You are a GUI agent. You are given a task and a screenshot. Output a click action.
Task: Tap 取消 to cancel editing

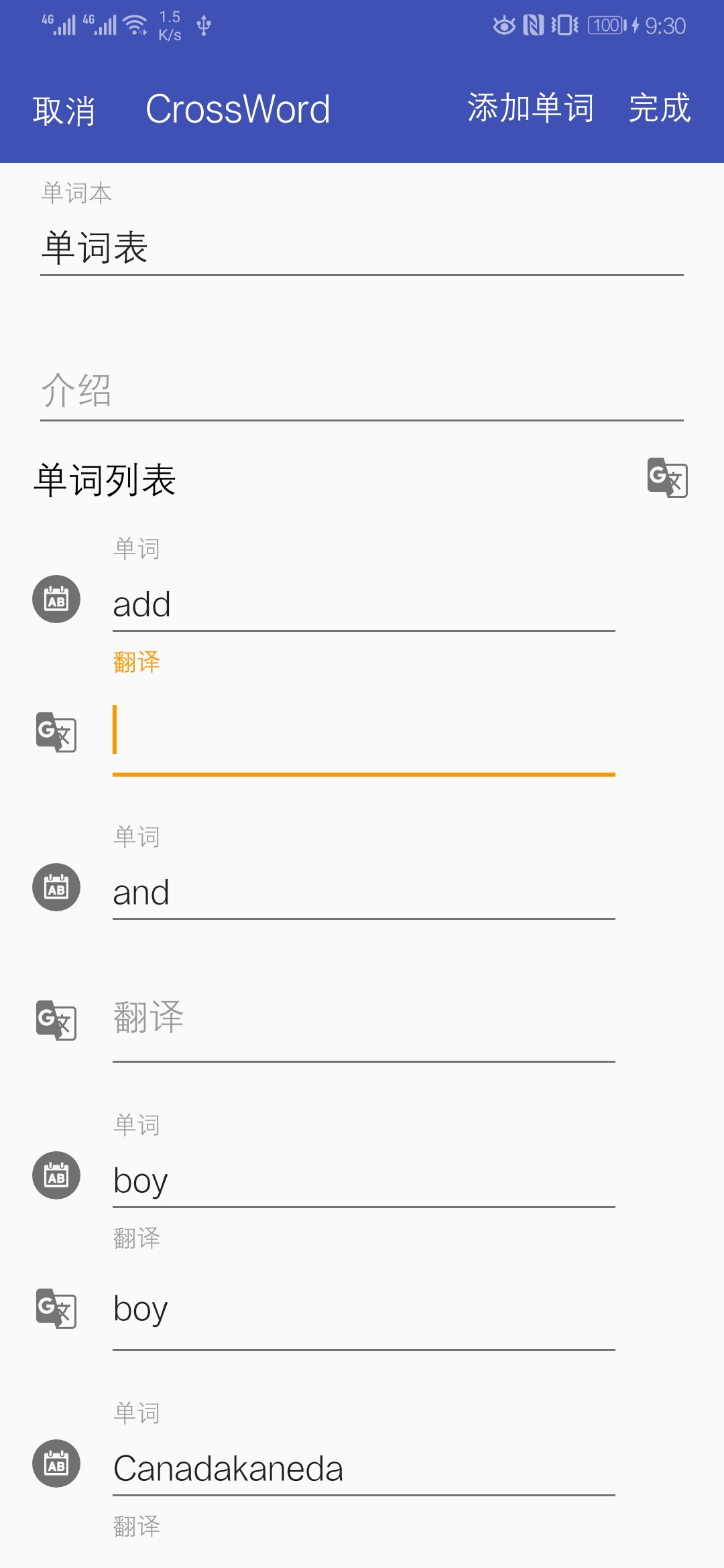[64, 111]
